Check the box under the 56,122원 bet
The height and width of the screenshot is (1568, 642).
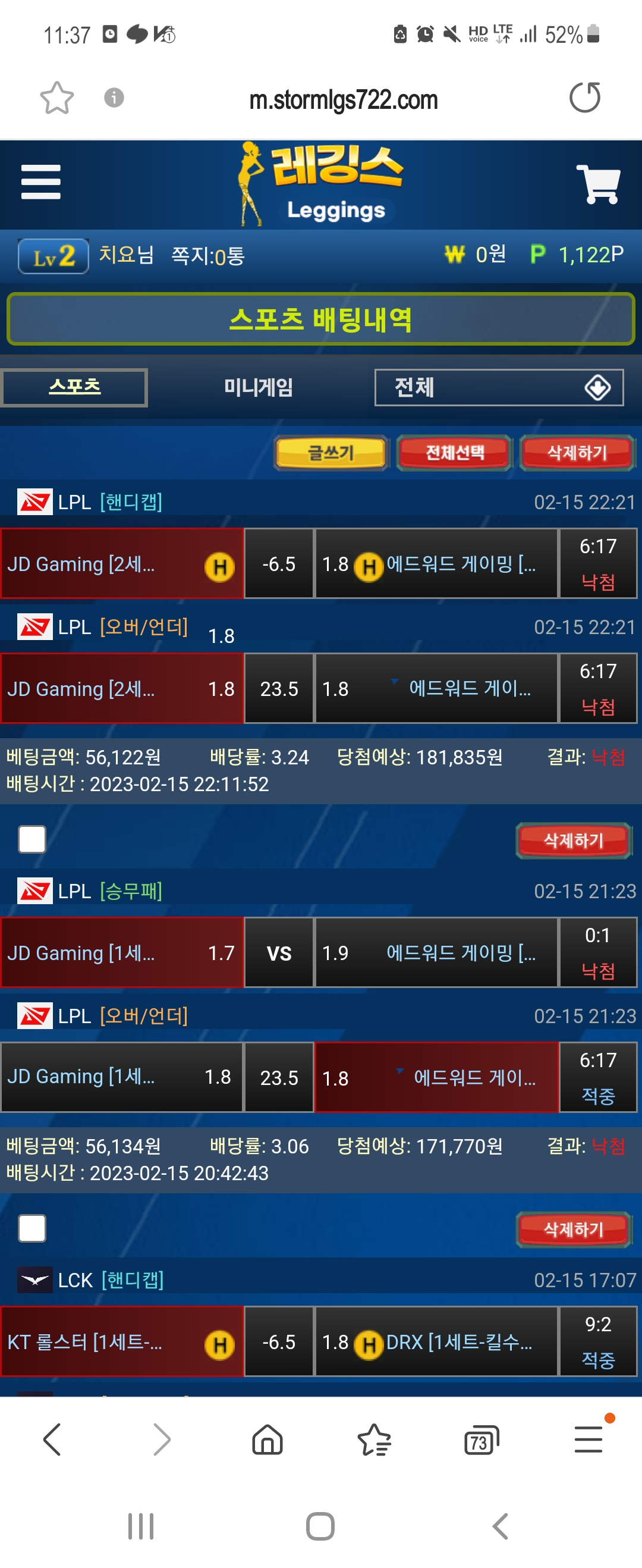32,839
